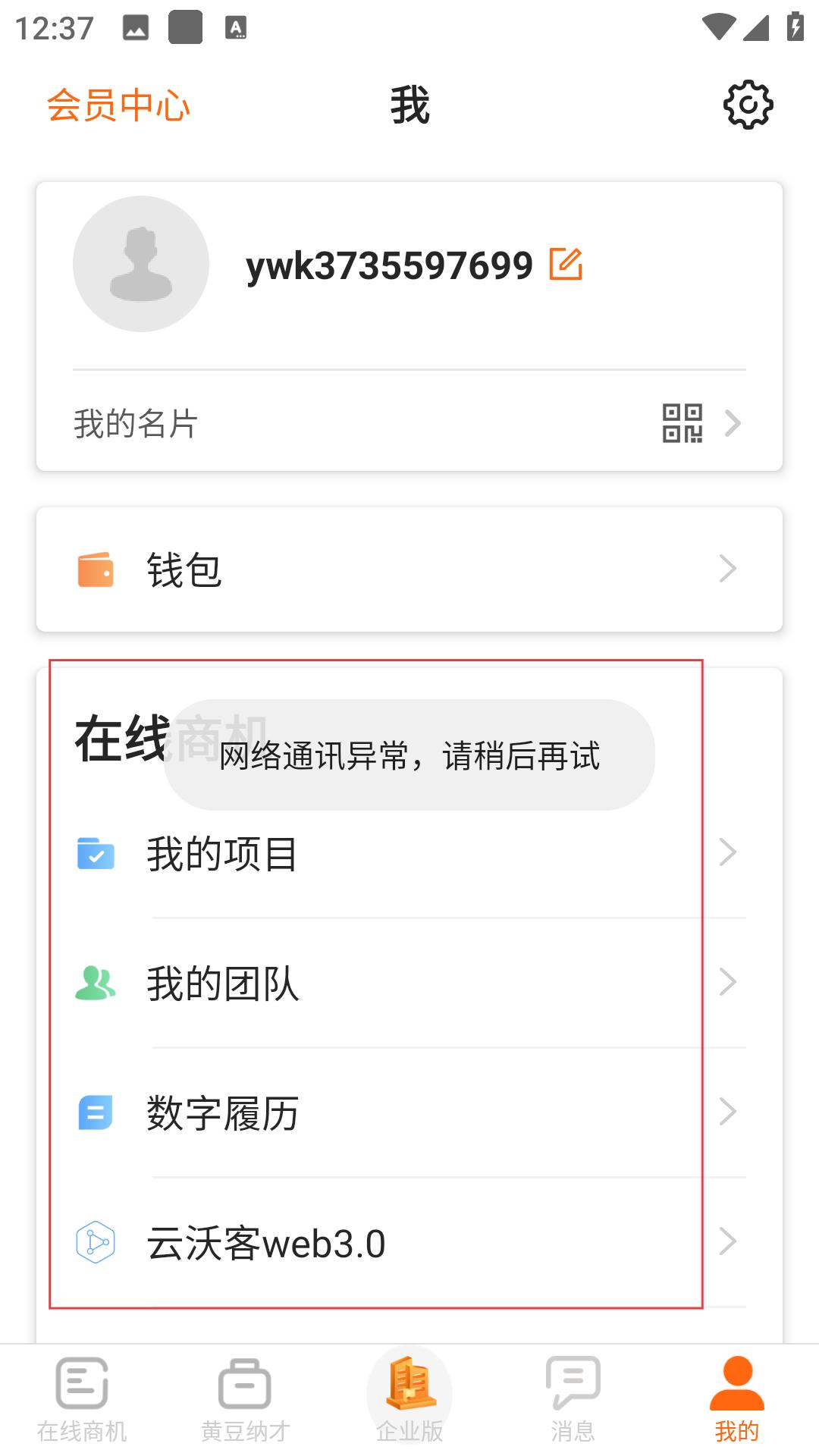Tap the profile avatar picture
Screen dimensions: 819x1456
[x=141, y=264]
